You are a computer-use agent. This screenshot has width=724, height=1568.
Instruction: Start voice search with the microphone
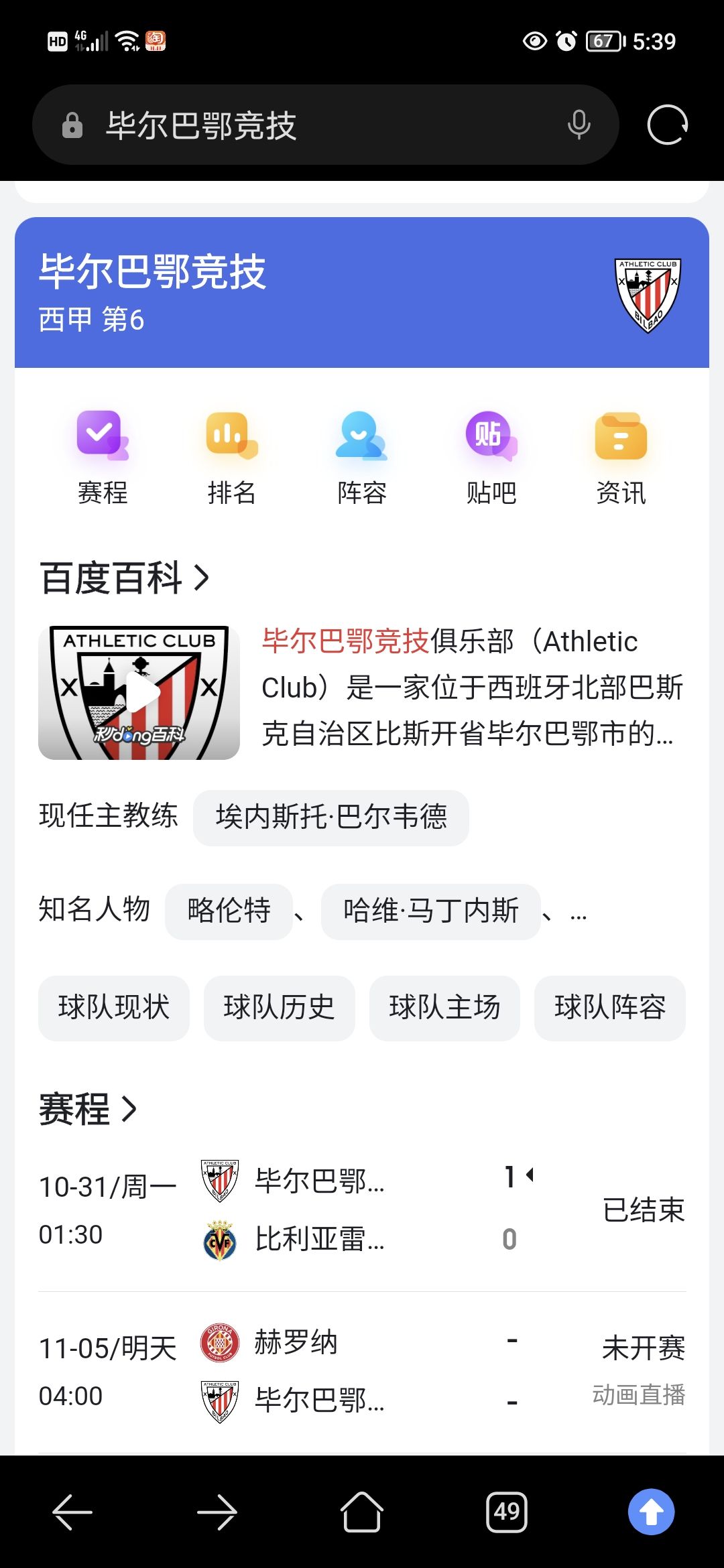(579, 125)
